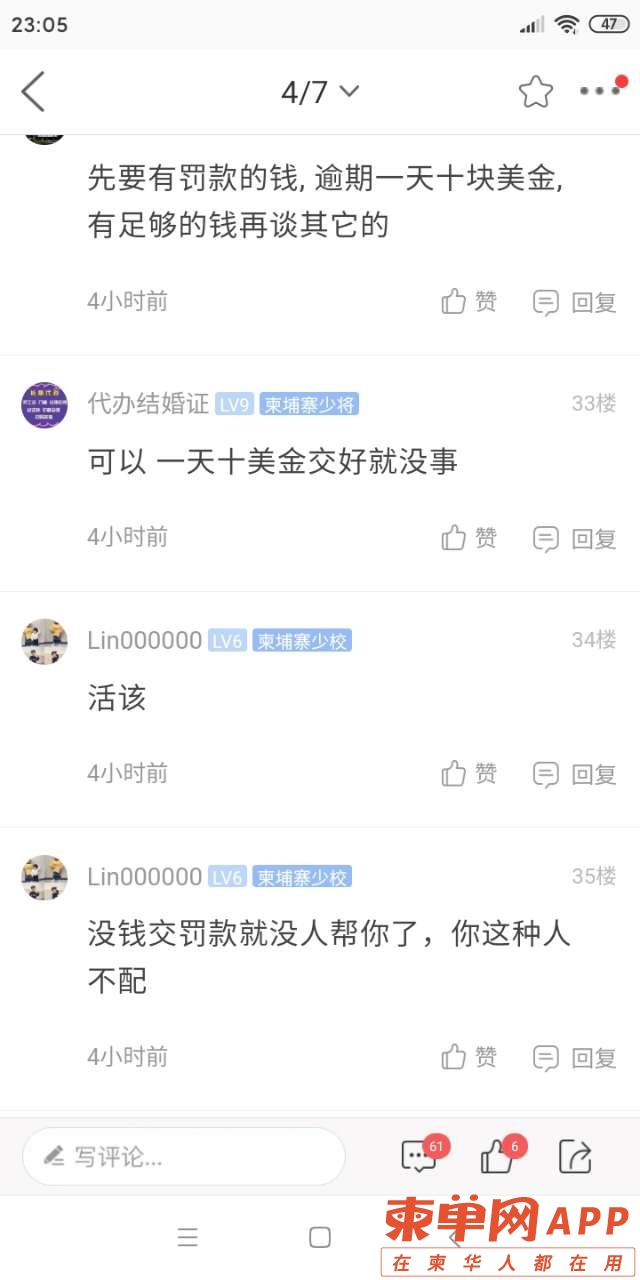This screenshot has height=1280, width=640.
Task: Like the 33楼 comment by 代办结婚证
Action: click(469, 538)
